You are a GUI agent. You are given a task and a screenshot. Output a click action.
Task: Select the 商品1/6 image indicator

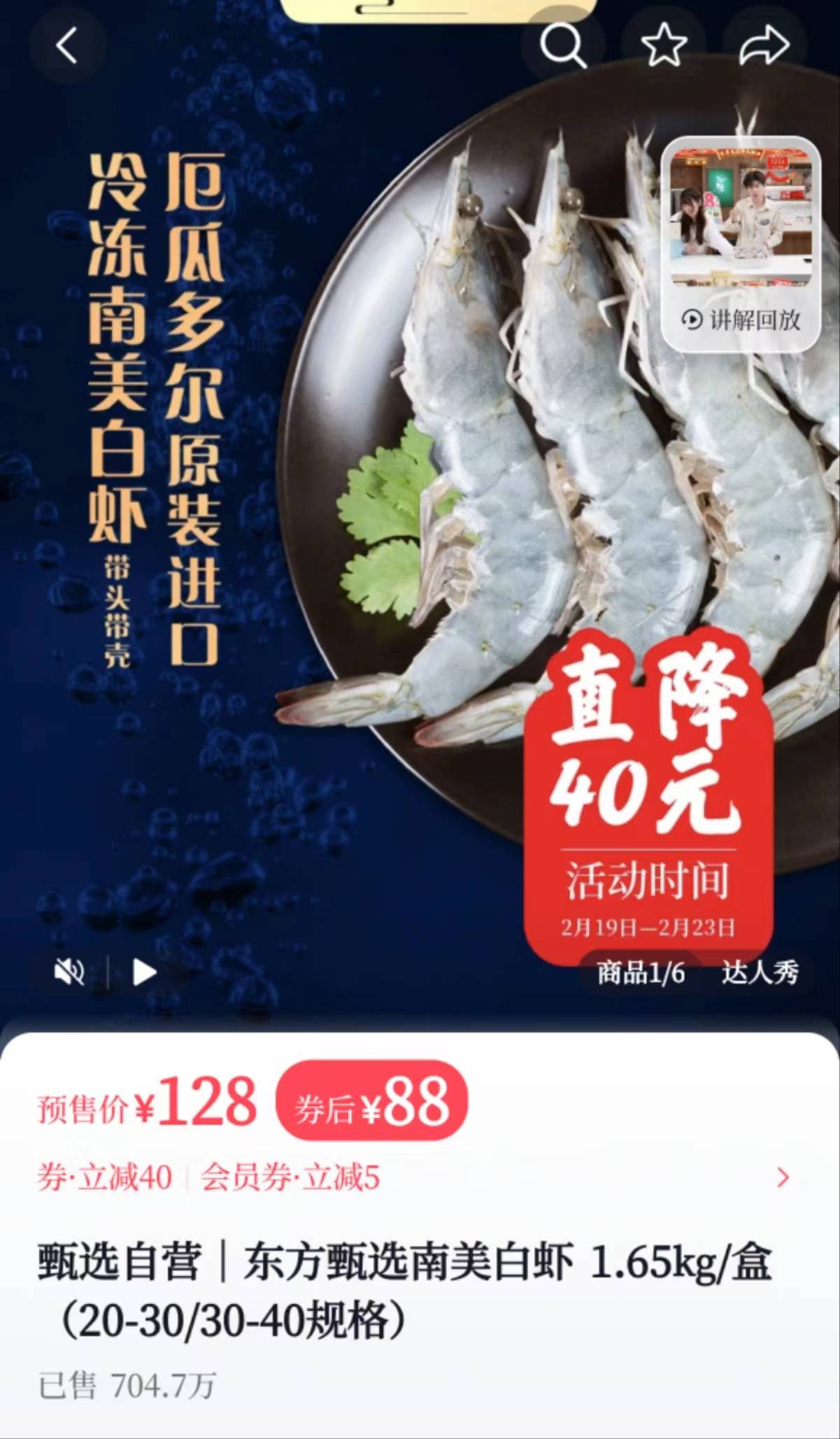[x=641, y=972]
